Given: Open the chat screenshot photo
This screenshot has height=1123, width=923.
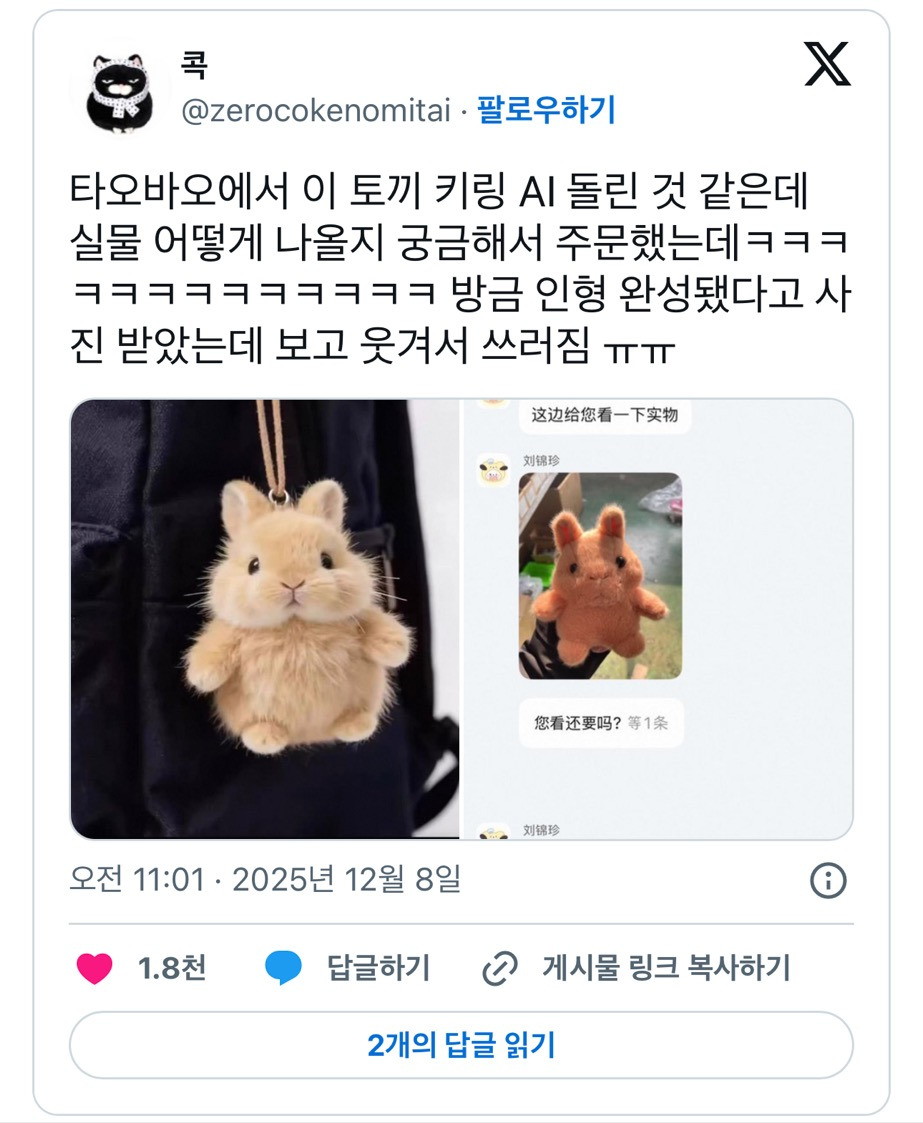Looking at the screenshot, I should [657, 619].
